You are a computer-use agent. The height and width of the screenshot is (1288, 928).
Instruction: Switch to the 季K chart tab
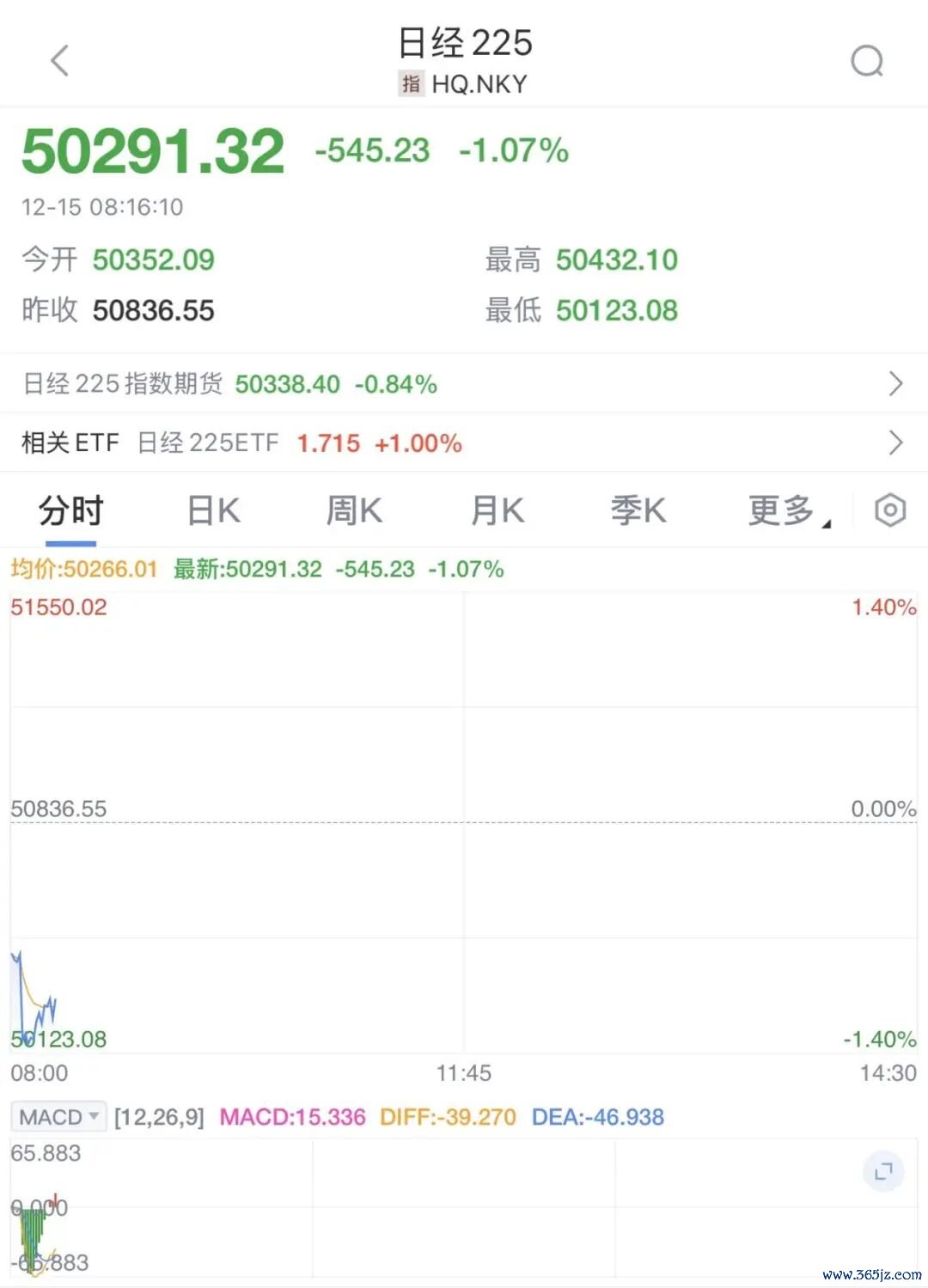tap(638, 510)
